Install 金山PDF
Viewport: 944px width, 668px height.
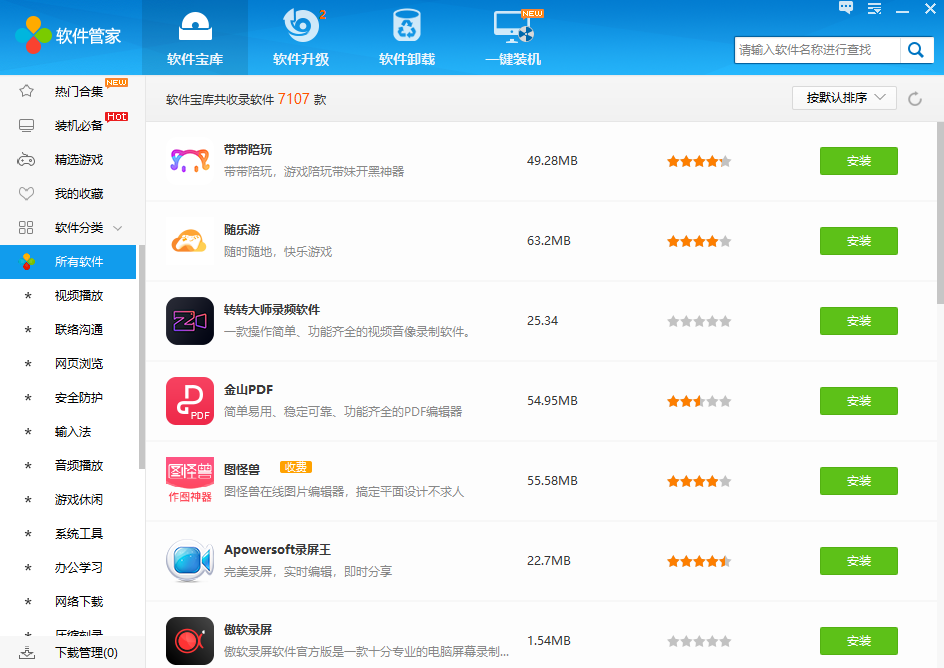(858, 401)
